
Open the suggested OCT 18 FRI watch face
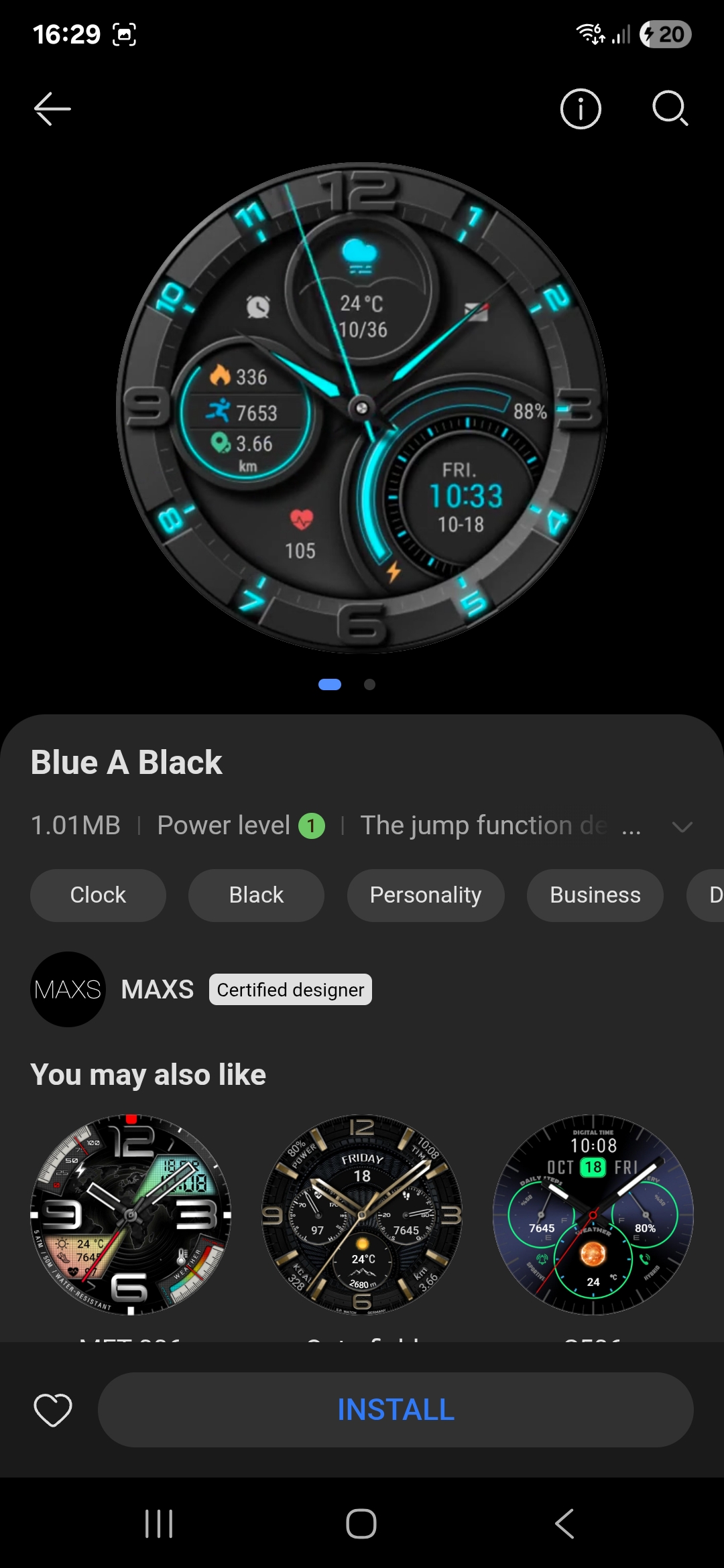[x=593, y=1214]
